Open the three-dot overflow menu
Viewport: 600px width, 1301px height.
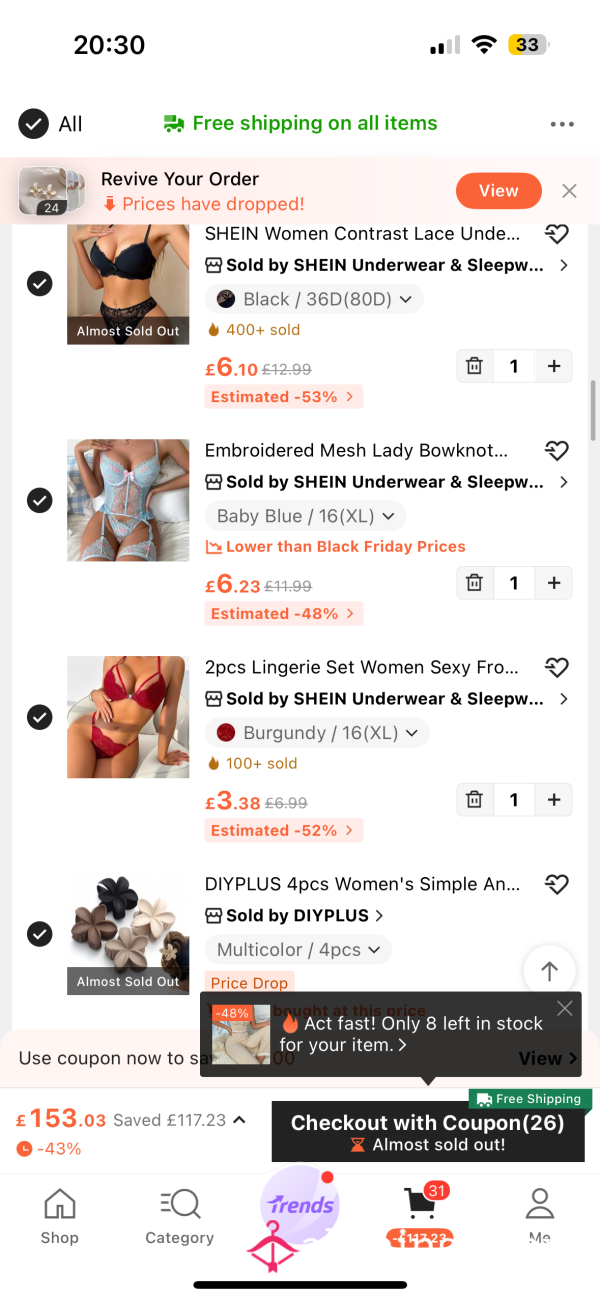click(563, 125)
